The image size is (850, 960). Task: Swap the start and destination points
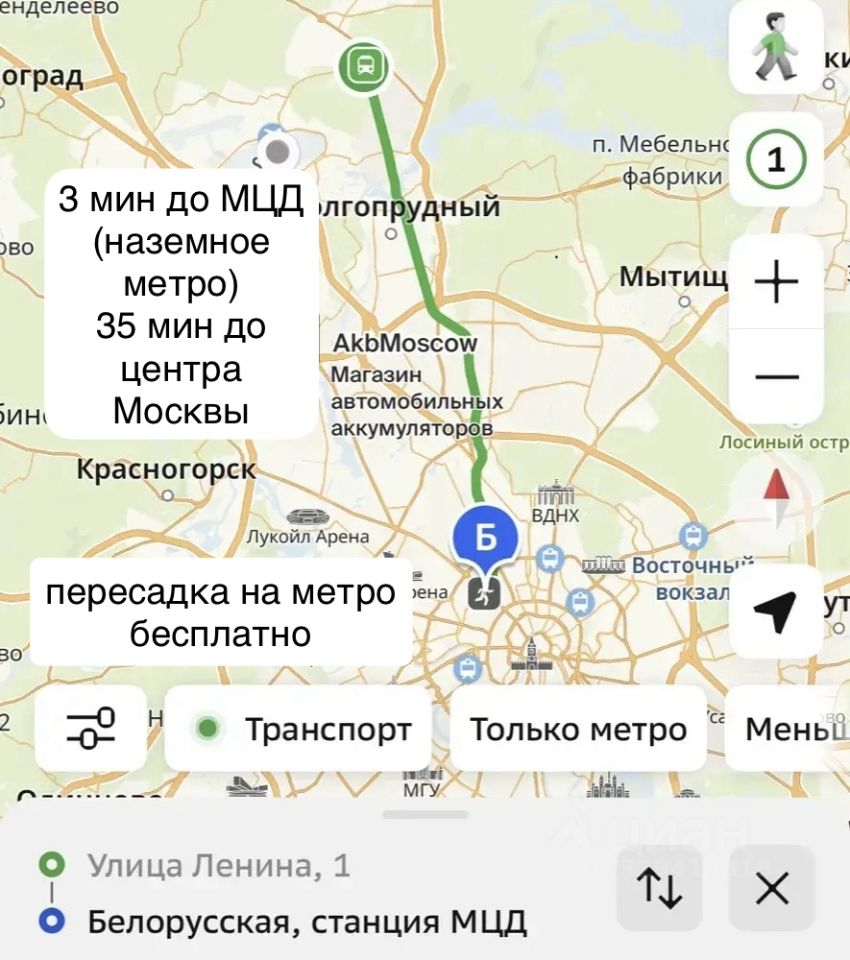660,887
